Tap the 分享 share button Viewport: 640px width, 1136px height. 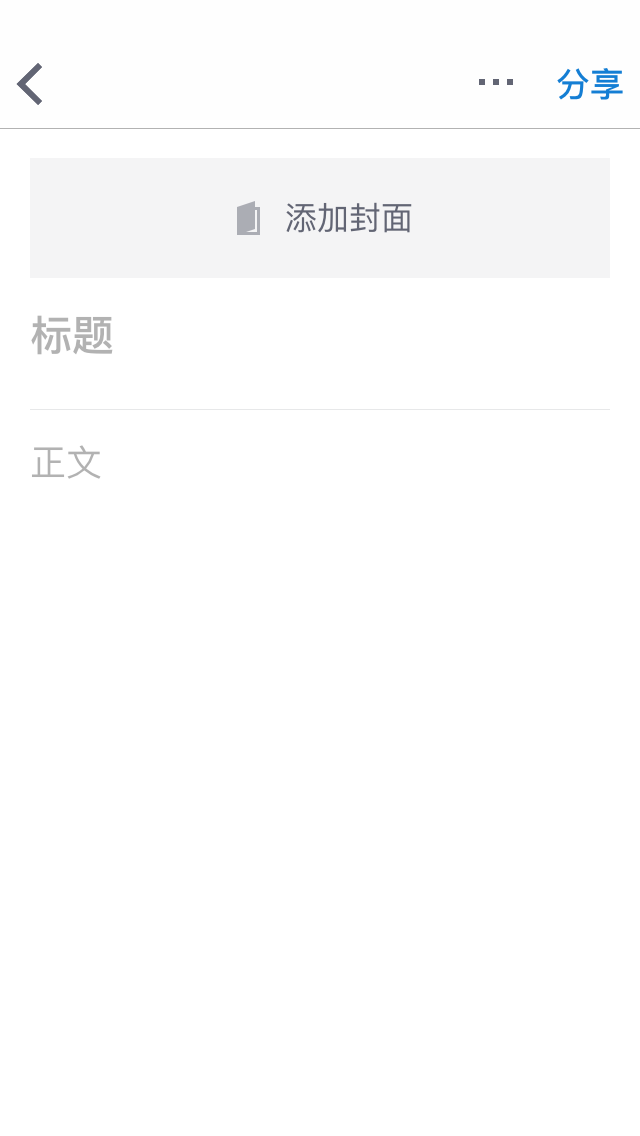pyautogui.click(x=589, y=84)
